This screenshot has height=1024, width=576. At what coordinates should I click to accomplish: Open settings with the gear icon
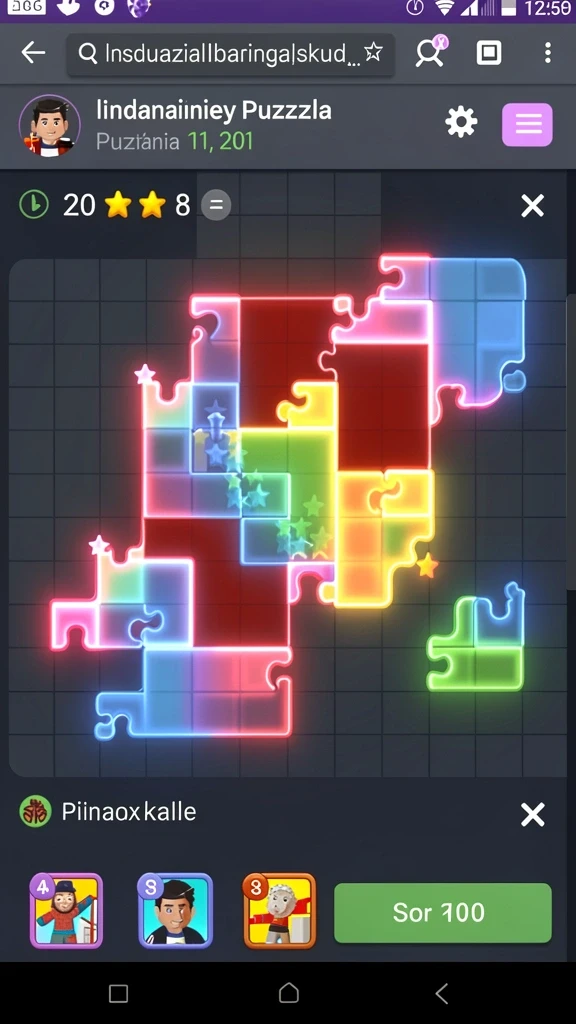point(461,122)
